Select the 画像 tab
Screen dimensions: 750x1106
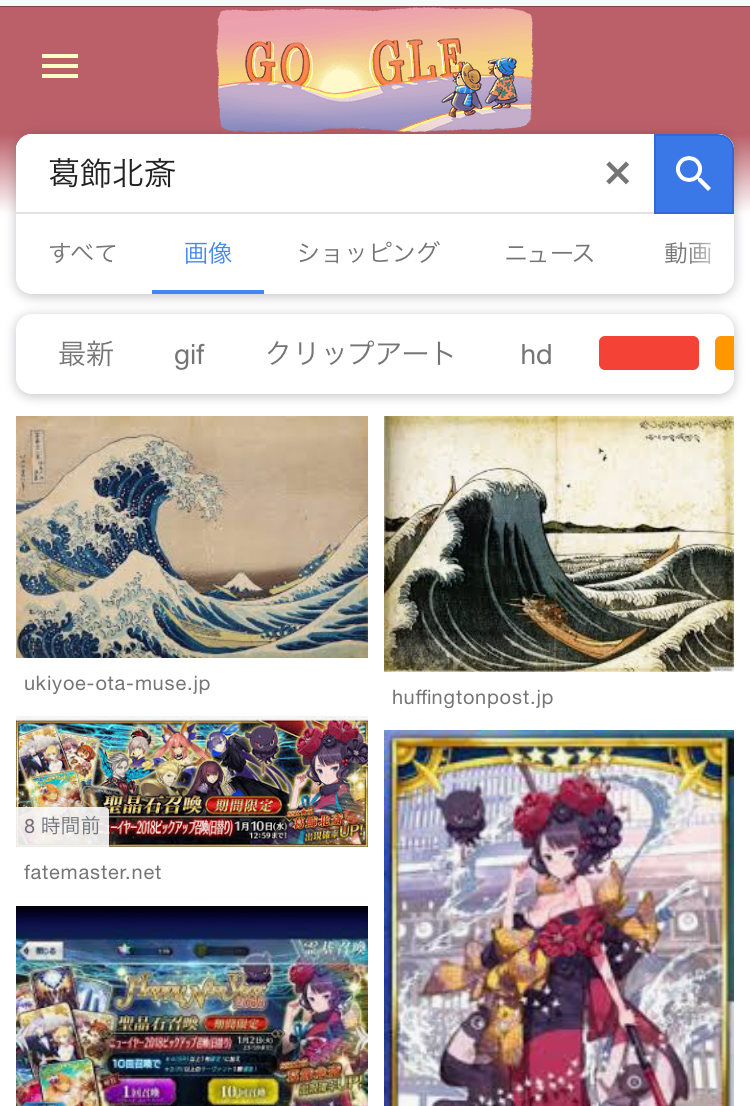(x=208, y=253)
